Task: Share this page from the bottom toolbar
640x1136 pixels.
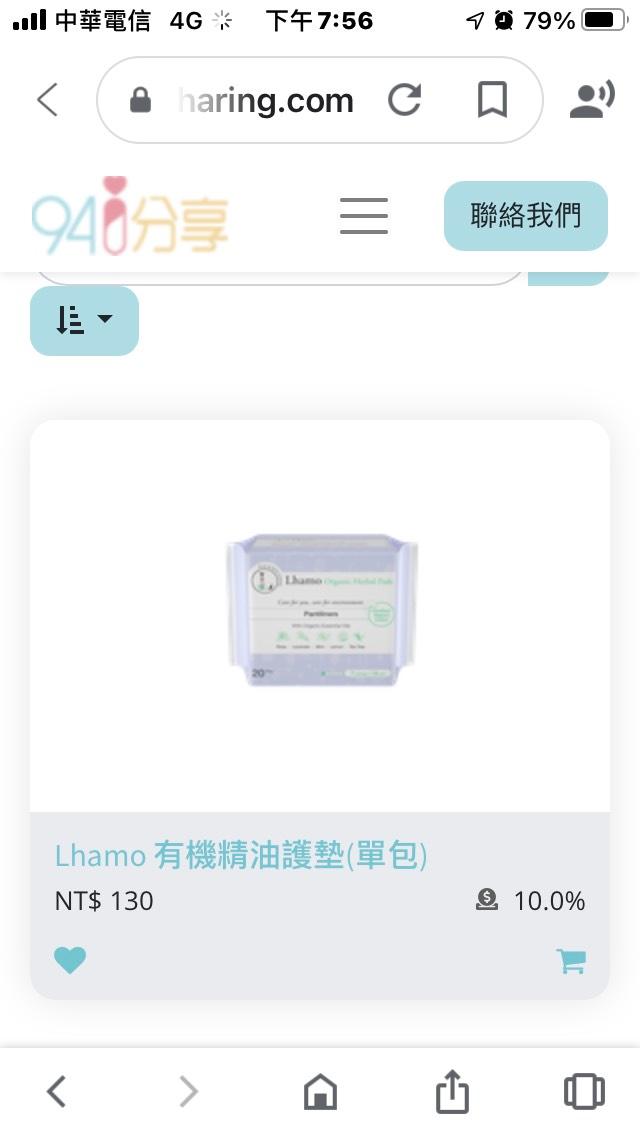Action: [x=452, y=1091]
